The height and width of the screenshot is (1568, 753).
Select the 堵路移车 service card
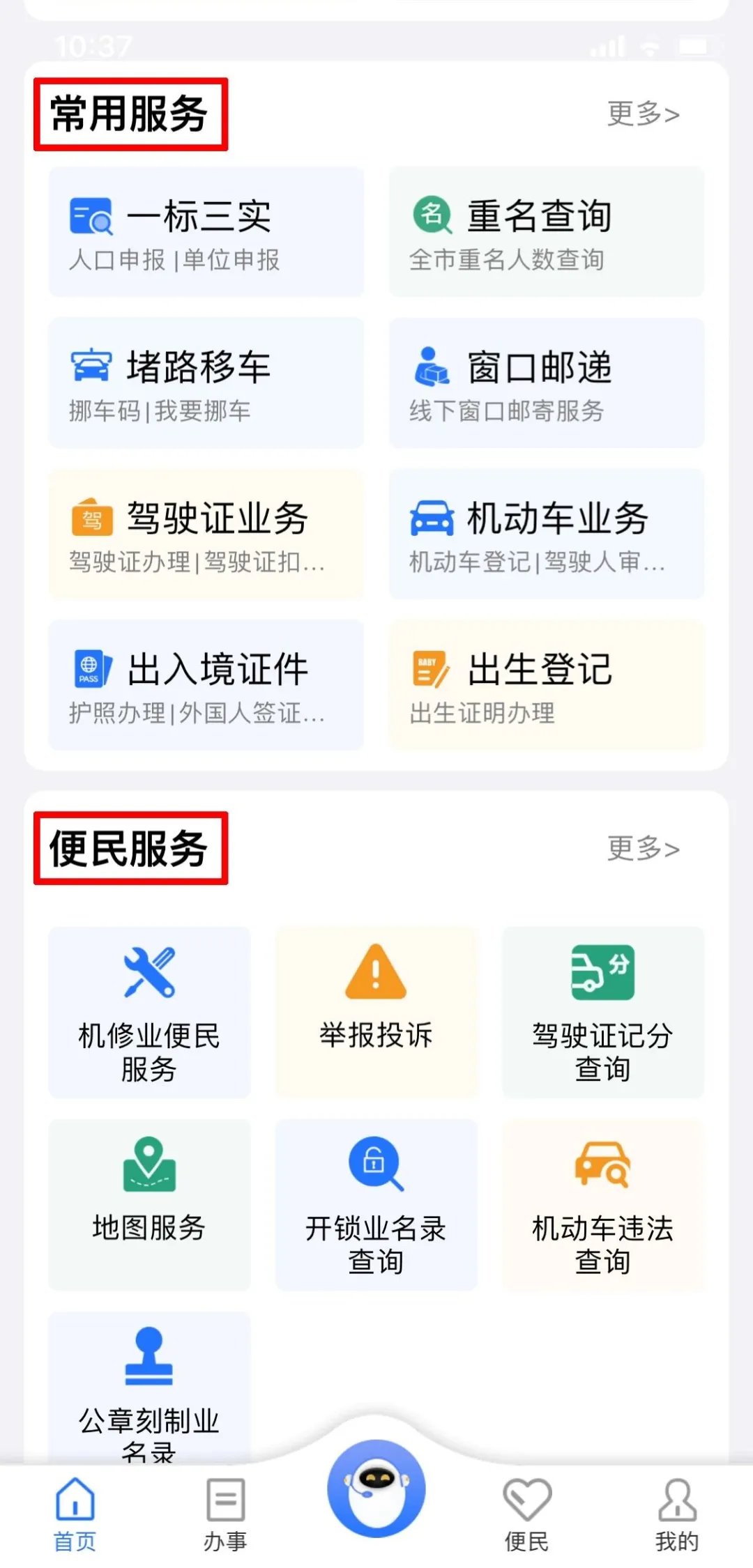click(206, 383)
